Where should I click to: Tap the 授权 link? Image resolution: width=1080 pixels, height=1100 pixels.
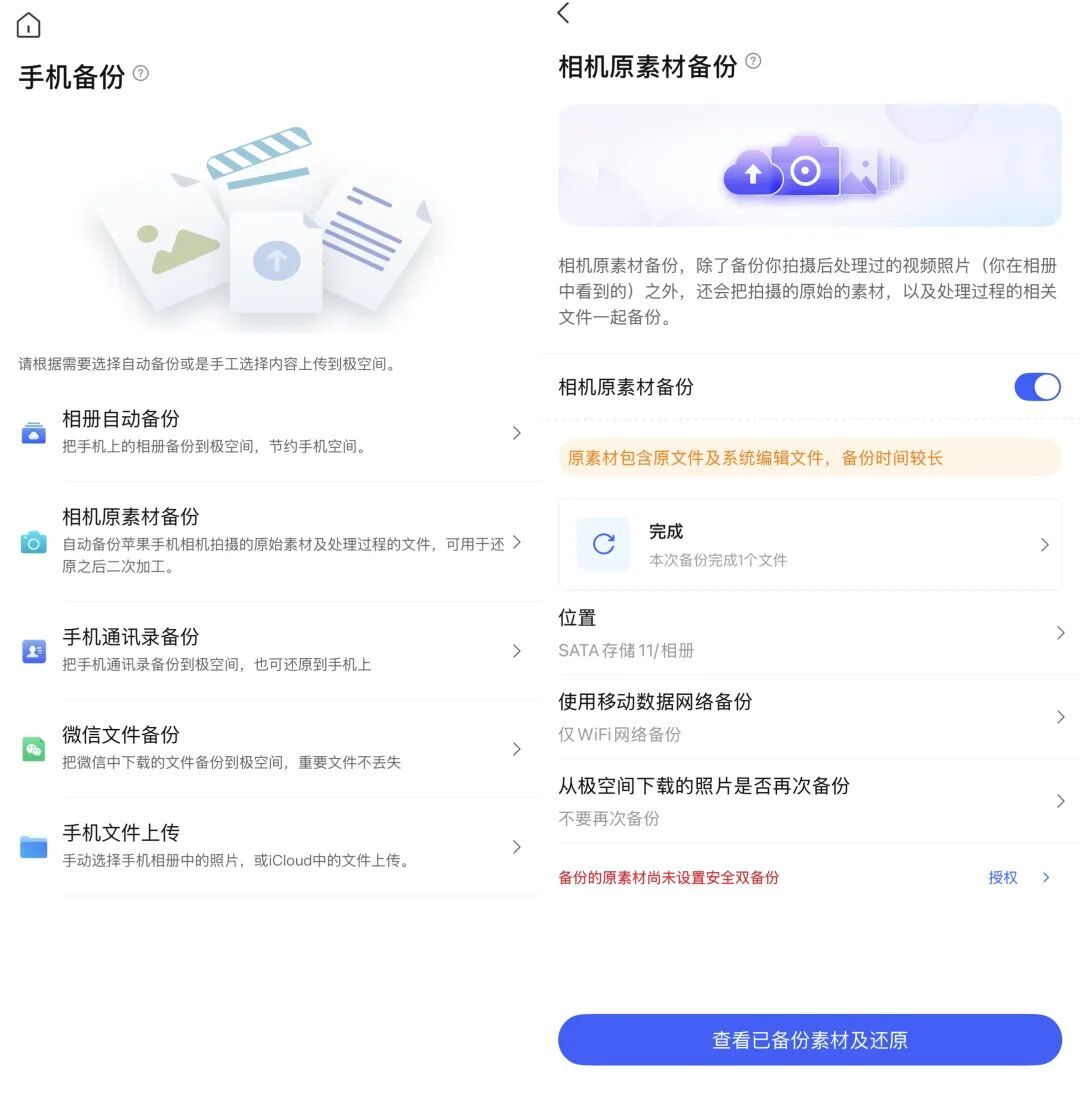(1003, 878)
